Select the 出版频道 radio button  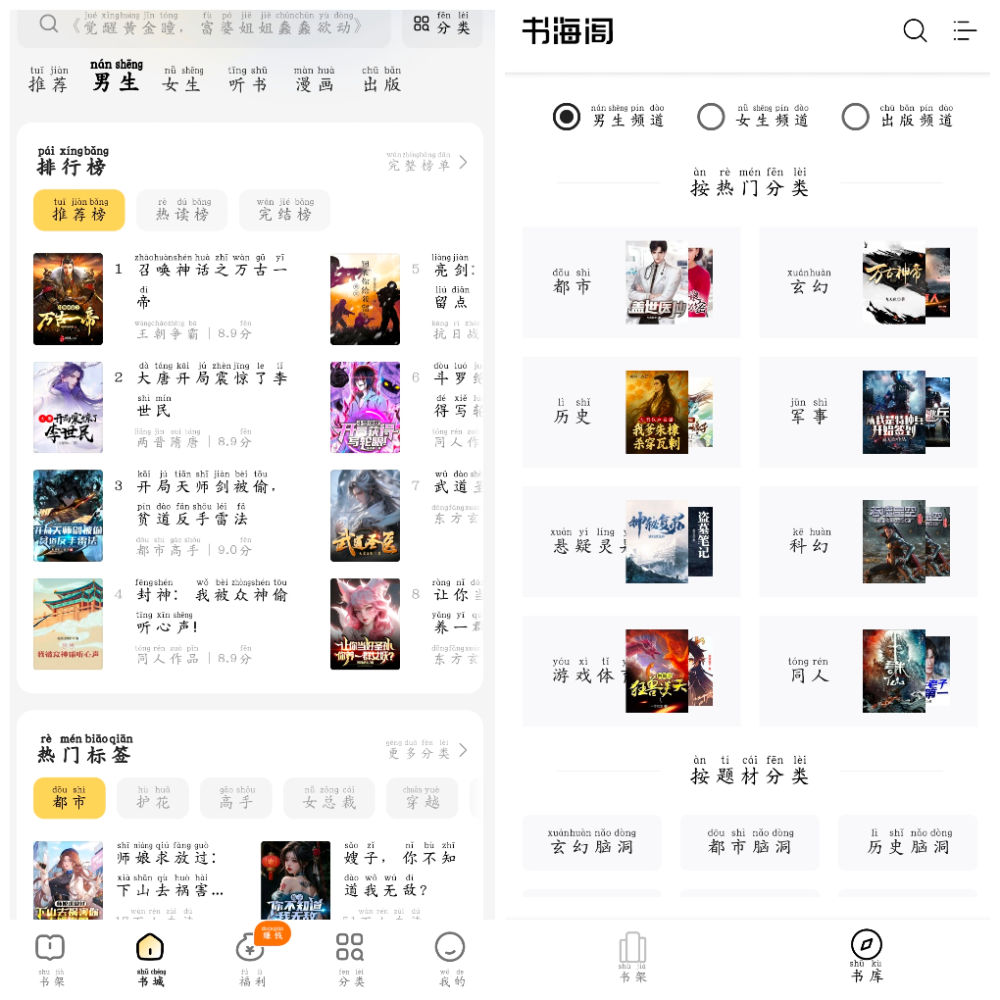[x=855, y=117]
